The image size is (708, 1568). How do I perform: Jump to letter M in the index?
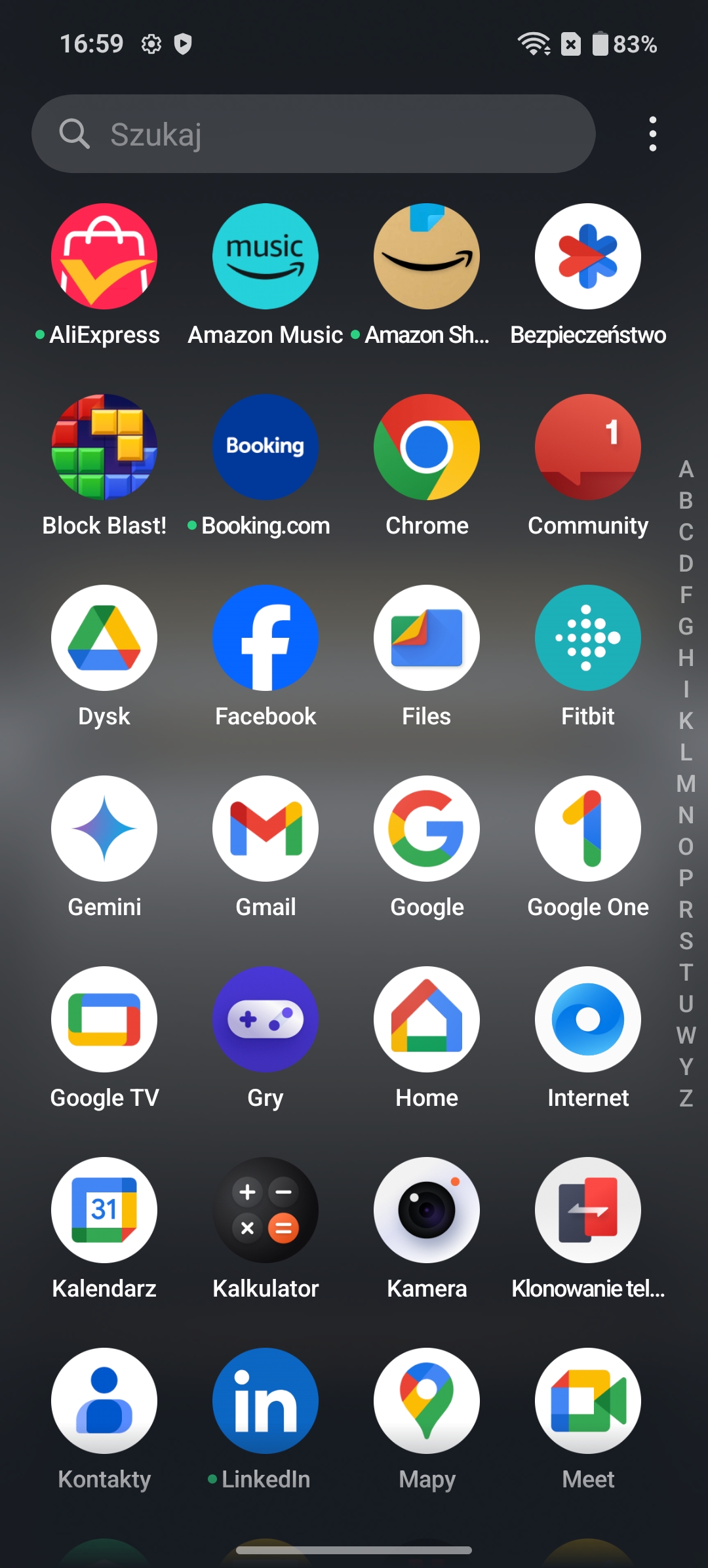tap(686, 783)
